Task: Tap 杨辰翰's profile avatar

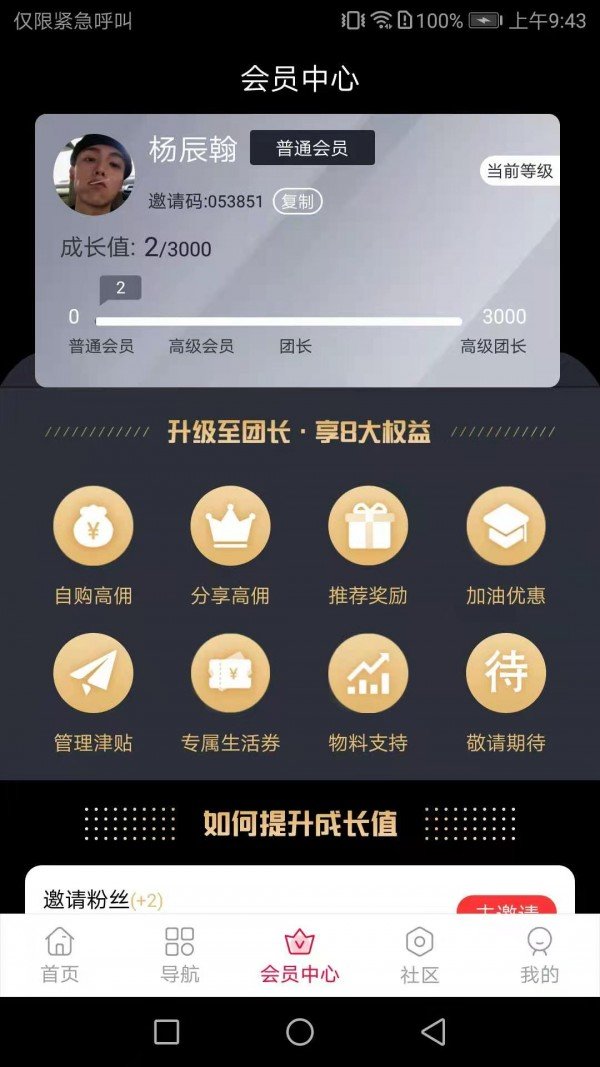Action: (x=93, y=175)
